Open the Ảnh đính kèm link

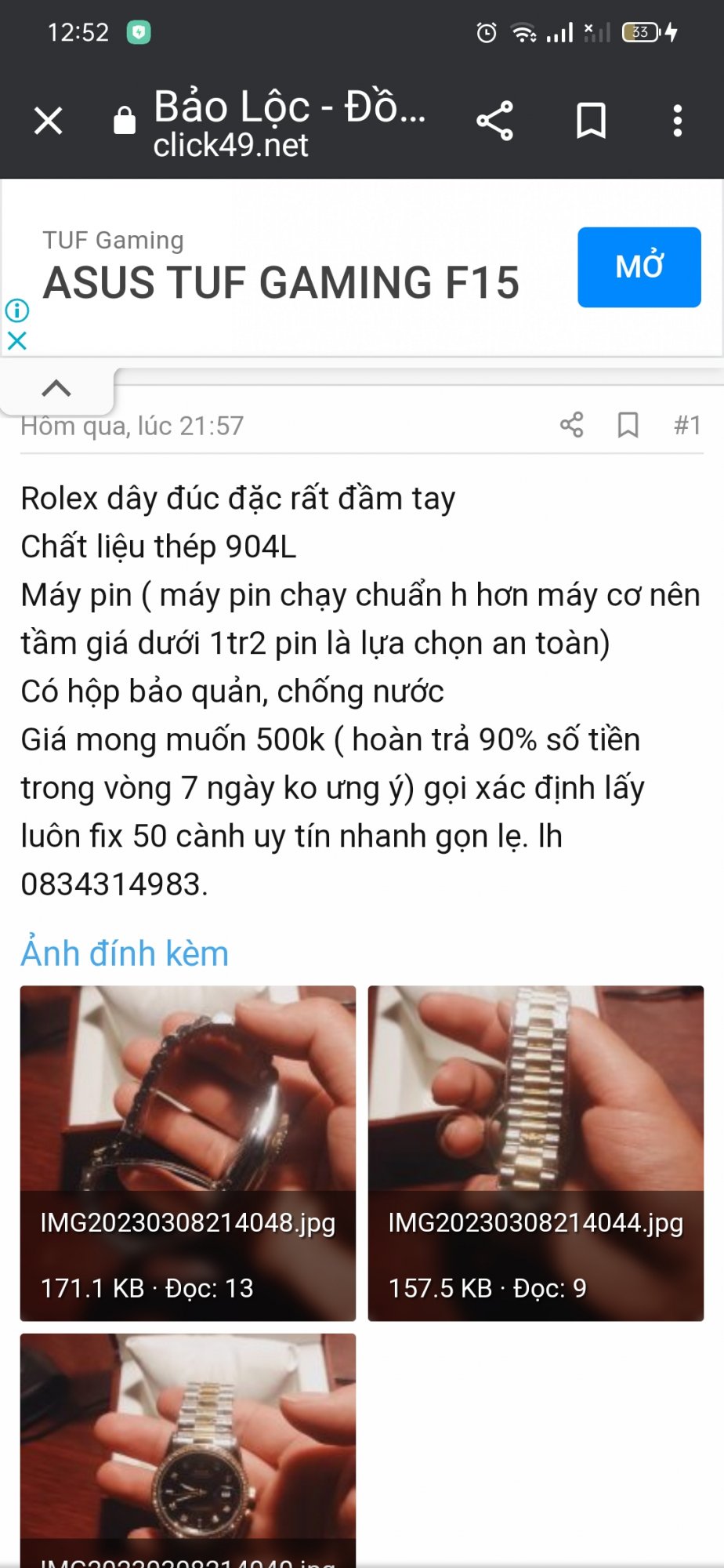pos(125,953)
